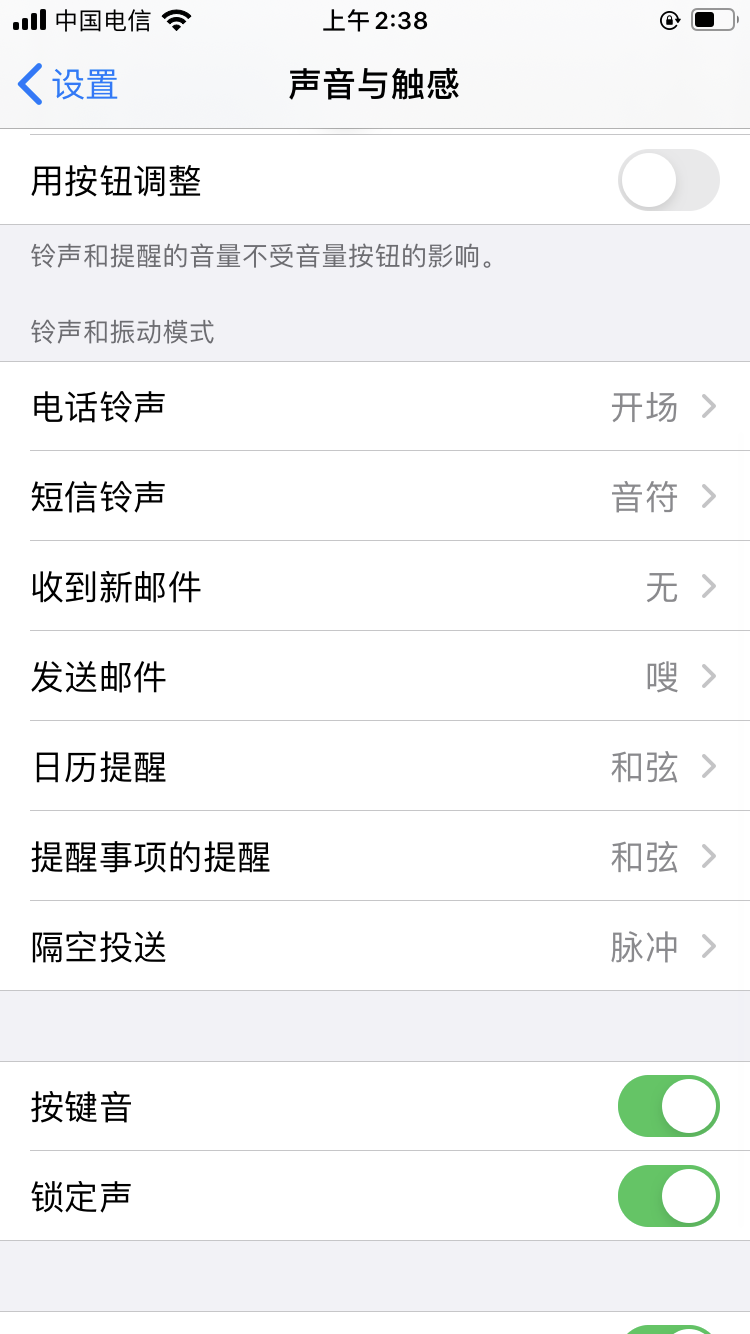Change the 隔空投送 sound
Viewport: 750px width, 1334px height.
pos(375,946)
